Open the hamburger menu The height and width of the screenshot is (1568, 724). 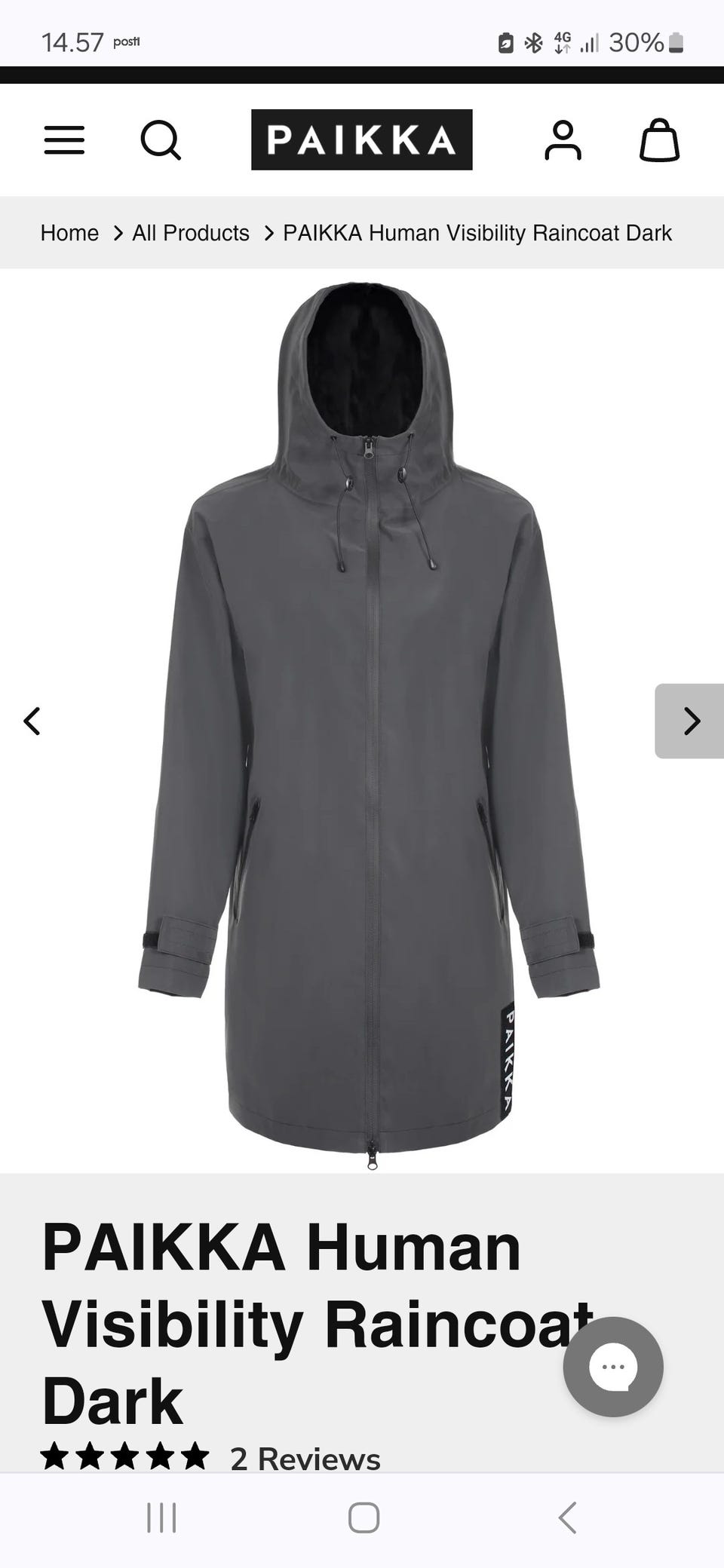[x=64, y=140]
